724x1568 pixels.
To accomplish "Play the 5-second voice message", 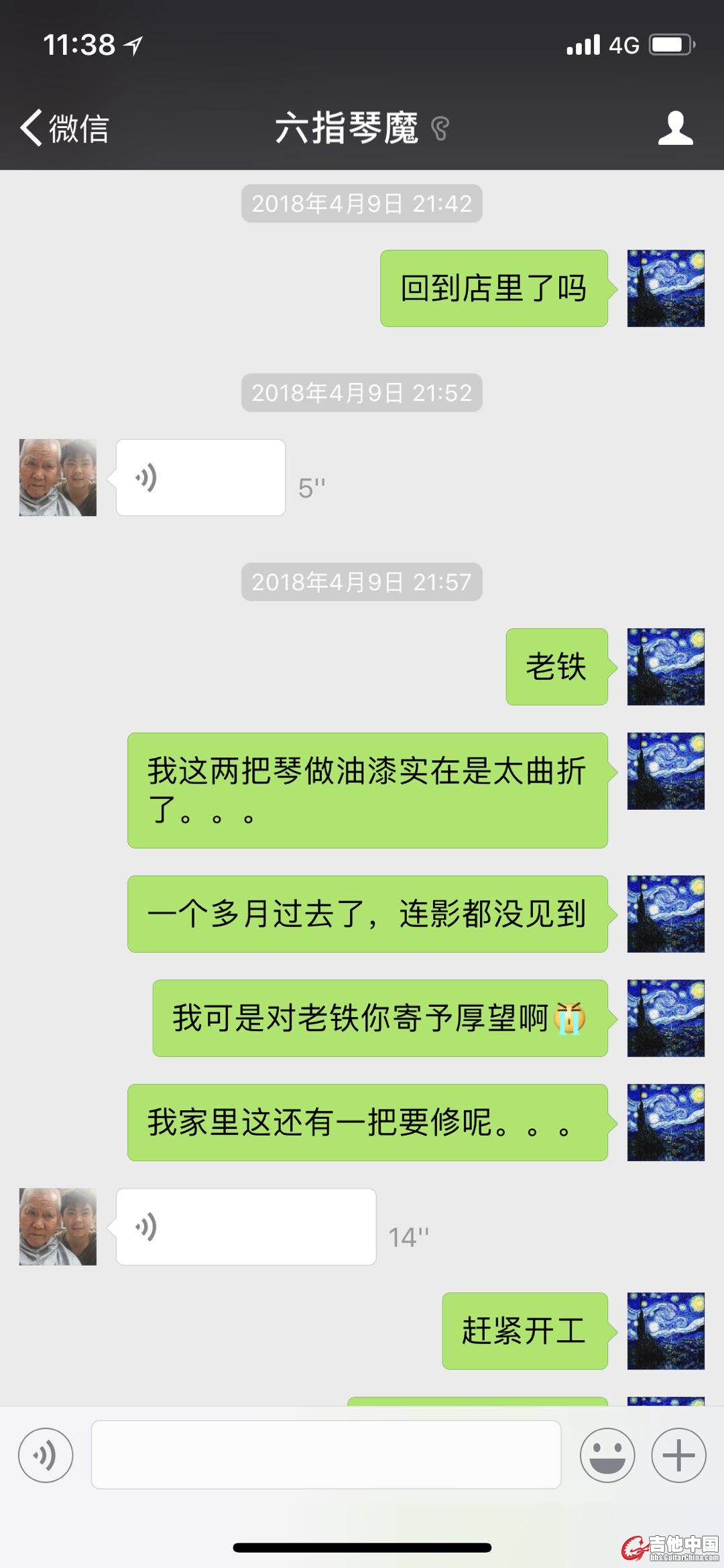I will [x=200, y=477].
